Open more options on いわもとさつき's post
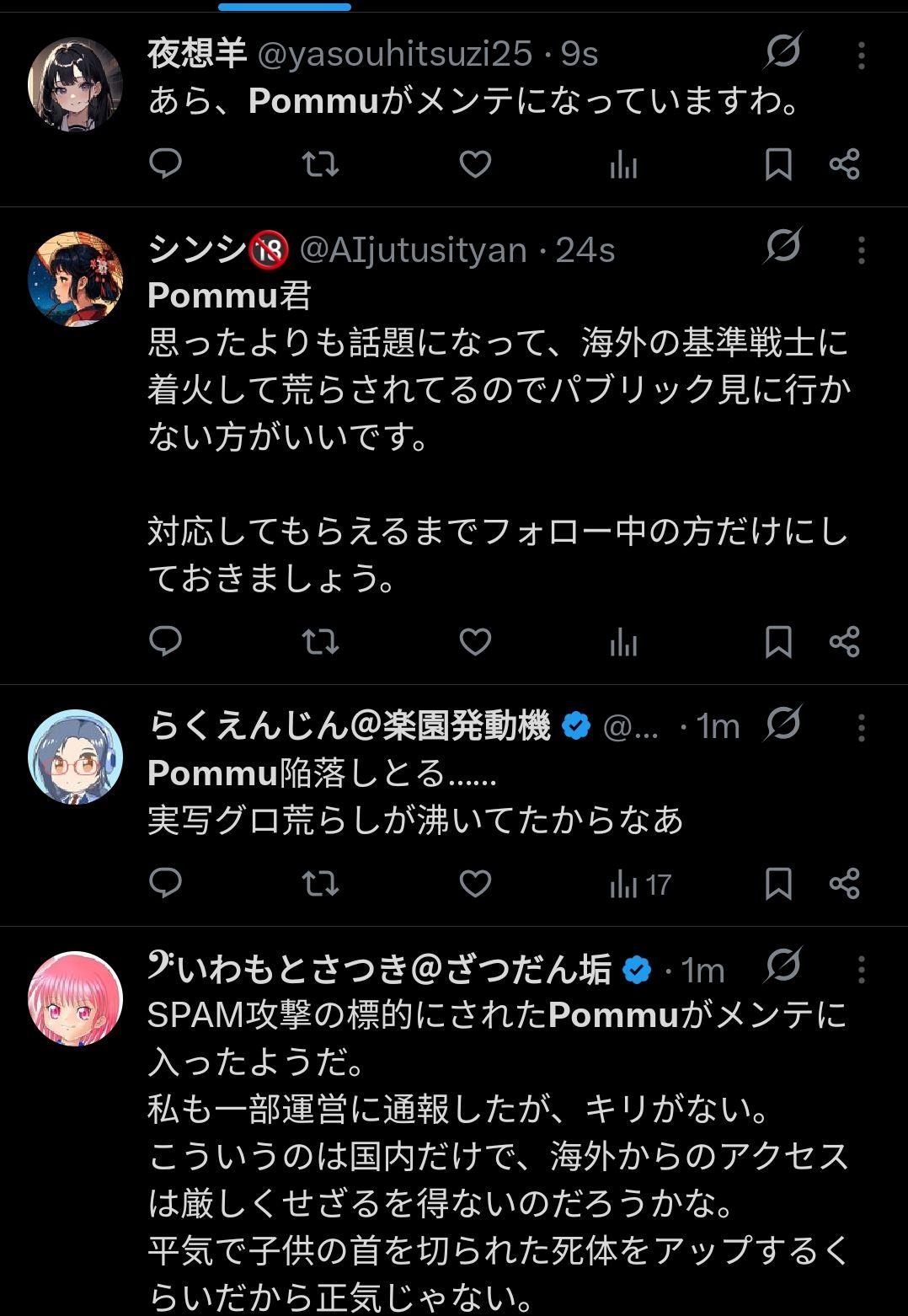908x1316 pixels. [x=861, y=970]
